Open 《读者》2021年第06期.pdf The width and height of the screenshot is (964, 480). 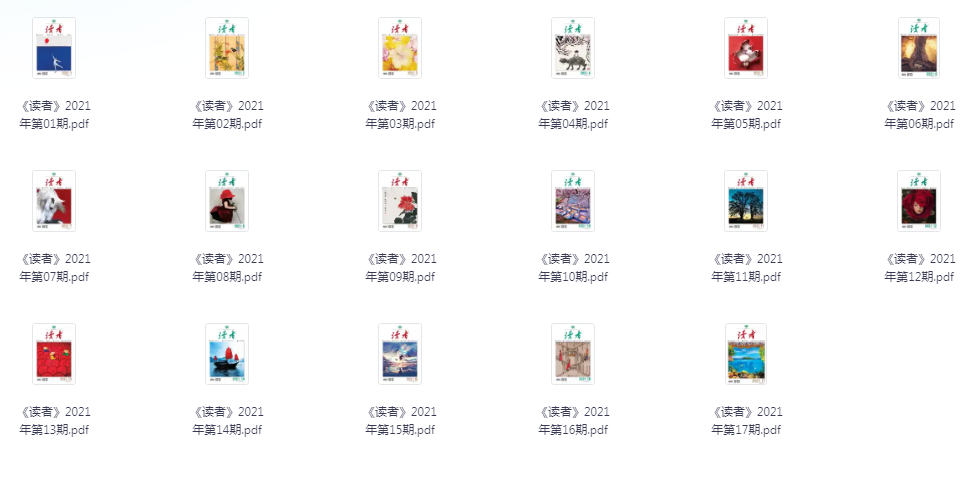pos(919,48)
